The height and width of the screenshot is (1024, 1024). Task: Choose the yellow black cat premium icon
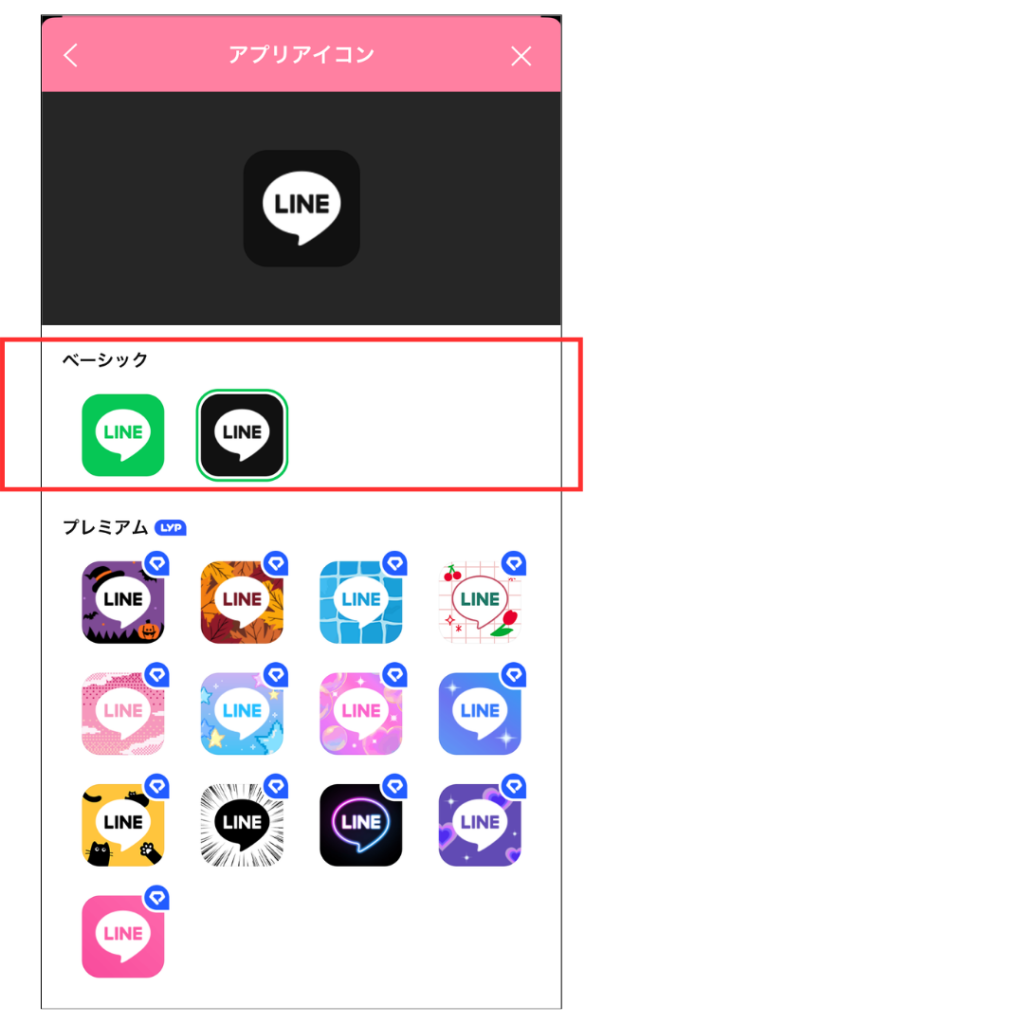pyautogui.click(x=123, y=824)
